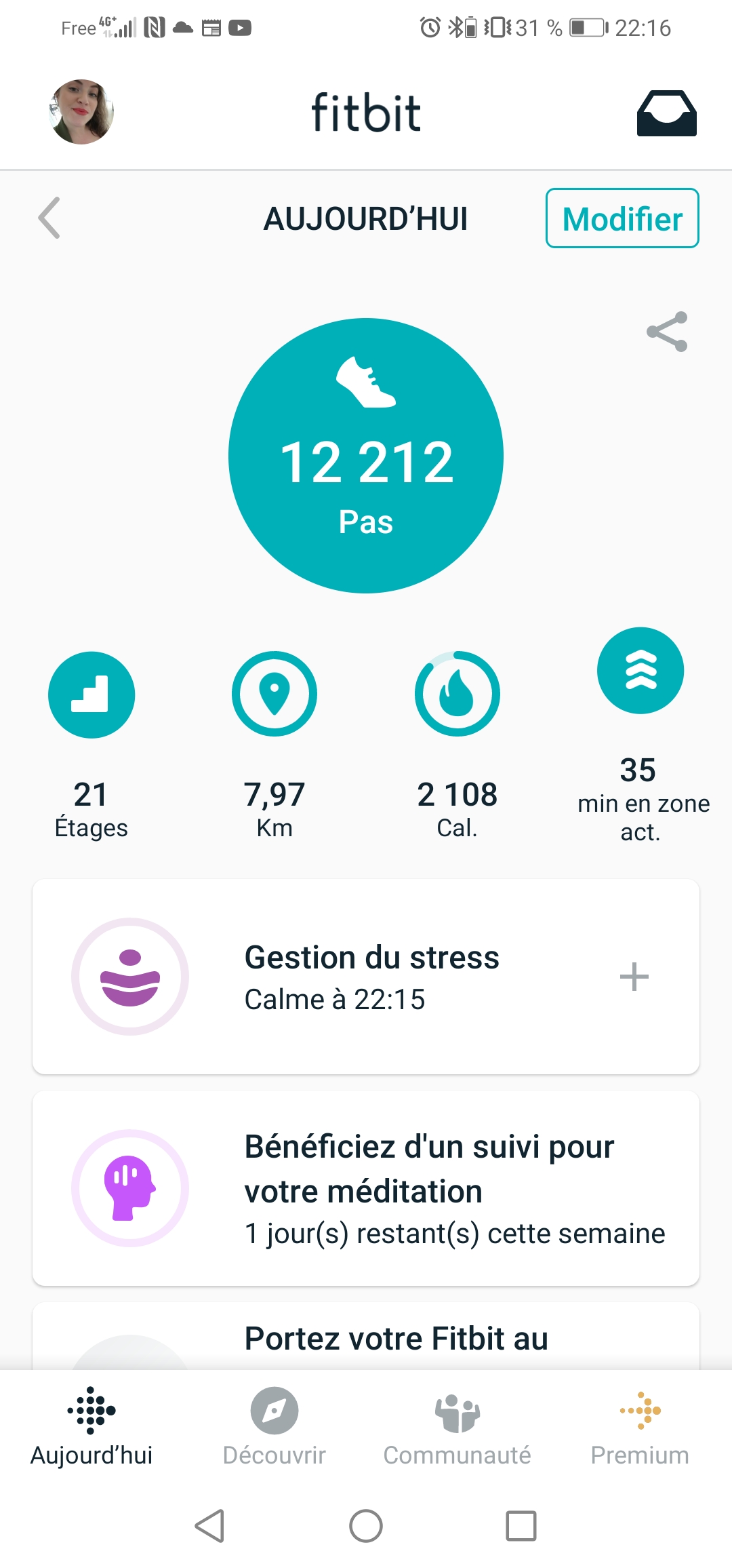Viewport: 732px width, 1568px height.
Task: Share today's activity stats
Action: 667,332
